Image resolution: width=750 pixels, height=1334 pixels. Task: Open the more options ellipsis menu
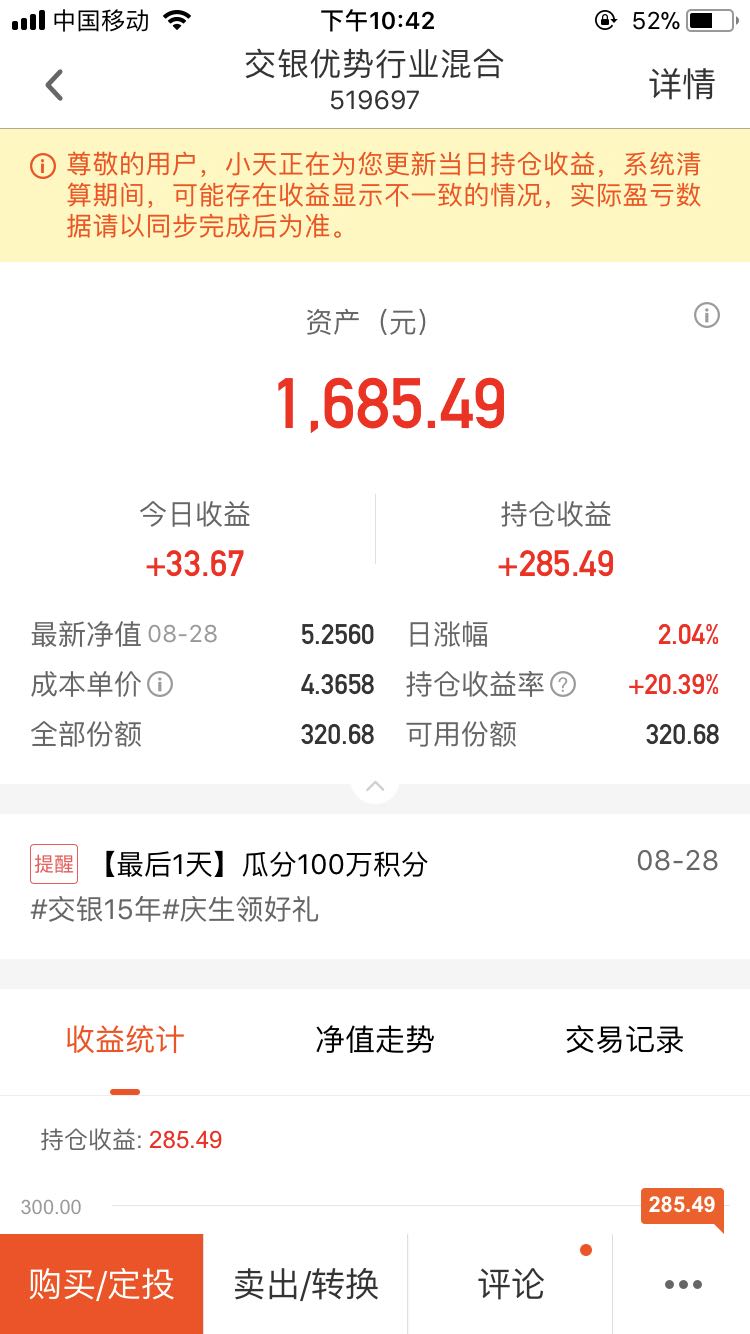tap(683, 1284)
